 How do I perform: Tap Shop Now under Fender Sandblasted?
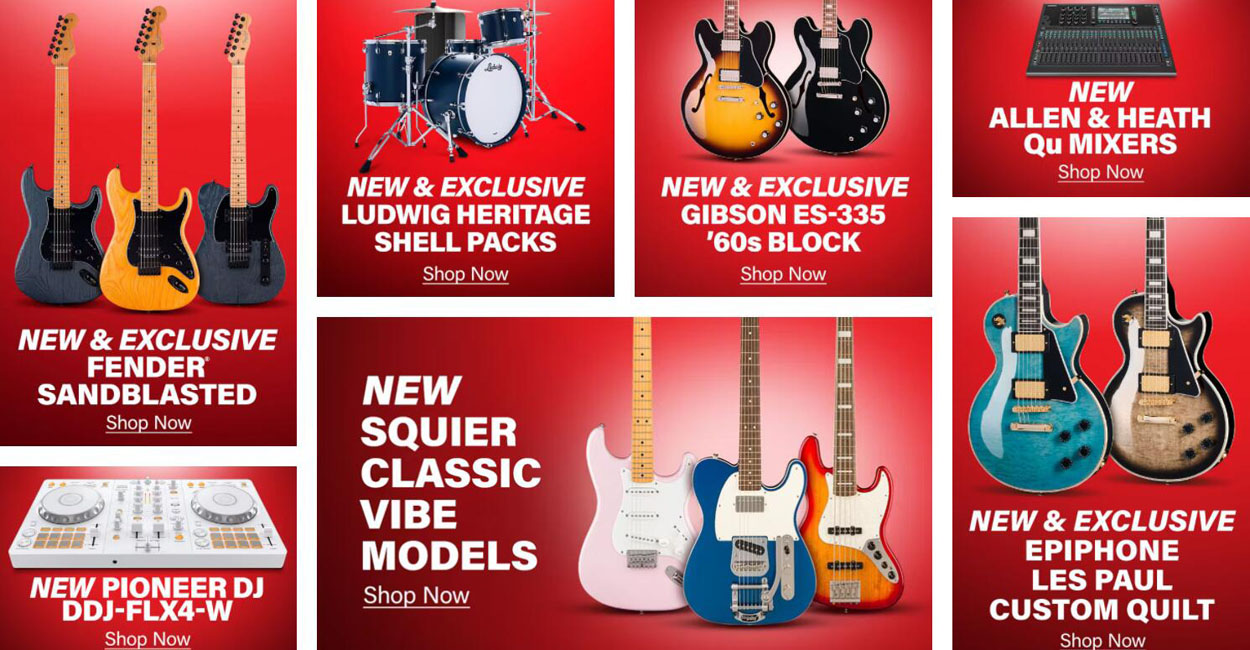pos(148,422)
